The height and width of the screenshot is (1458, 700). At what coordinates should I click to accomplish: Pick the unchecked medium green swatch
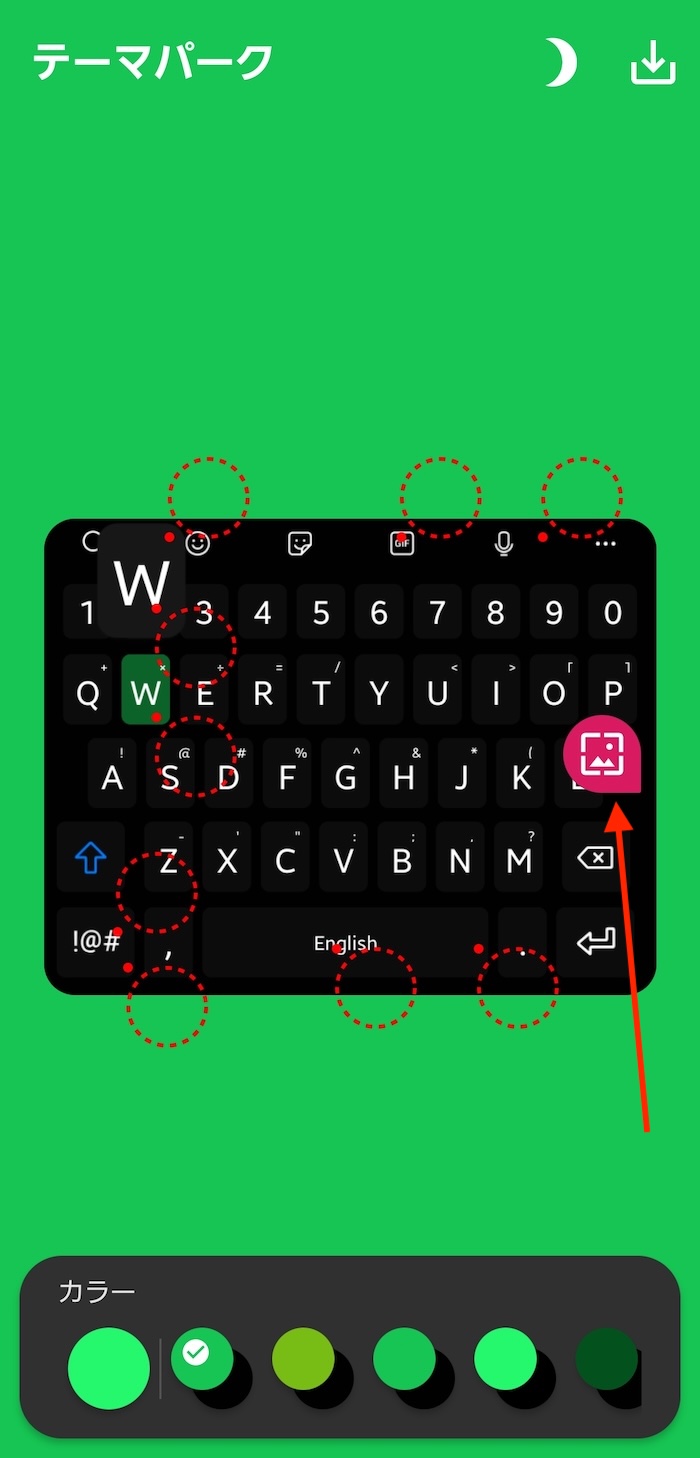pos(404,1359)
